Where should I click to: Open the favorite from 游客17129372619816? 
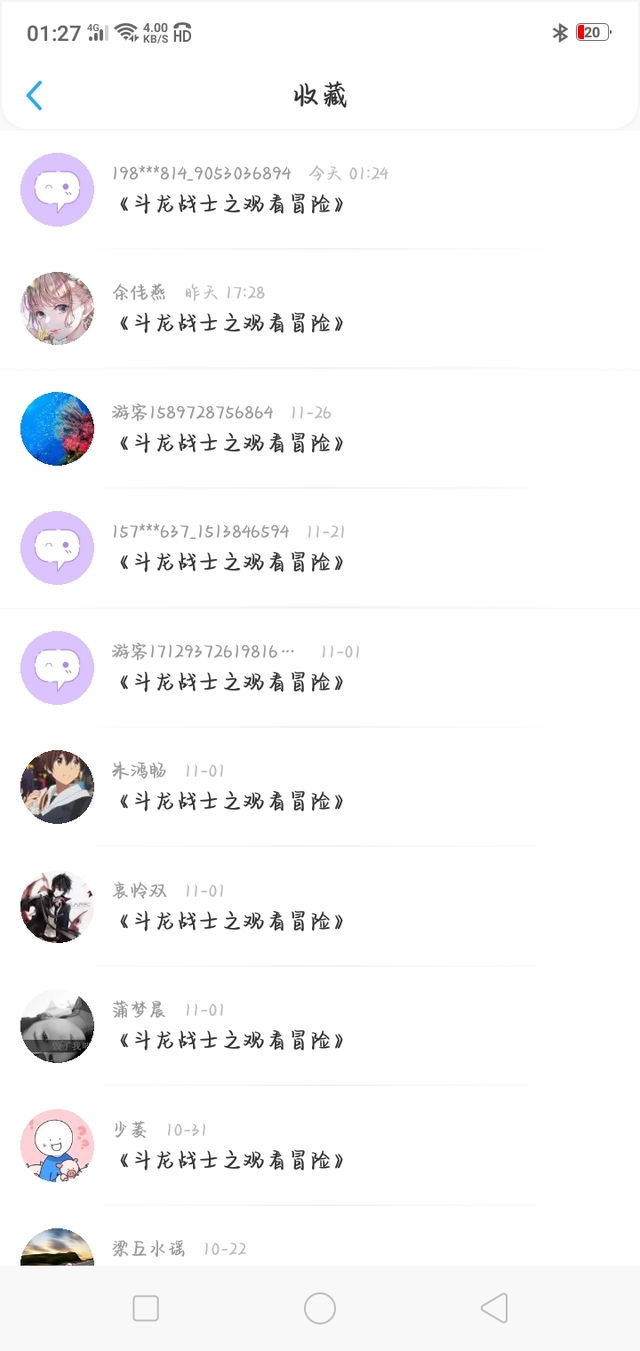click(320, 668)
